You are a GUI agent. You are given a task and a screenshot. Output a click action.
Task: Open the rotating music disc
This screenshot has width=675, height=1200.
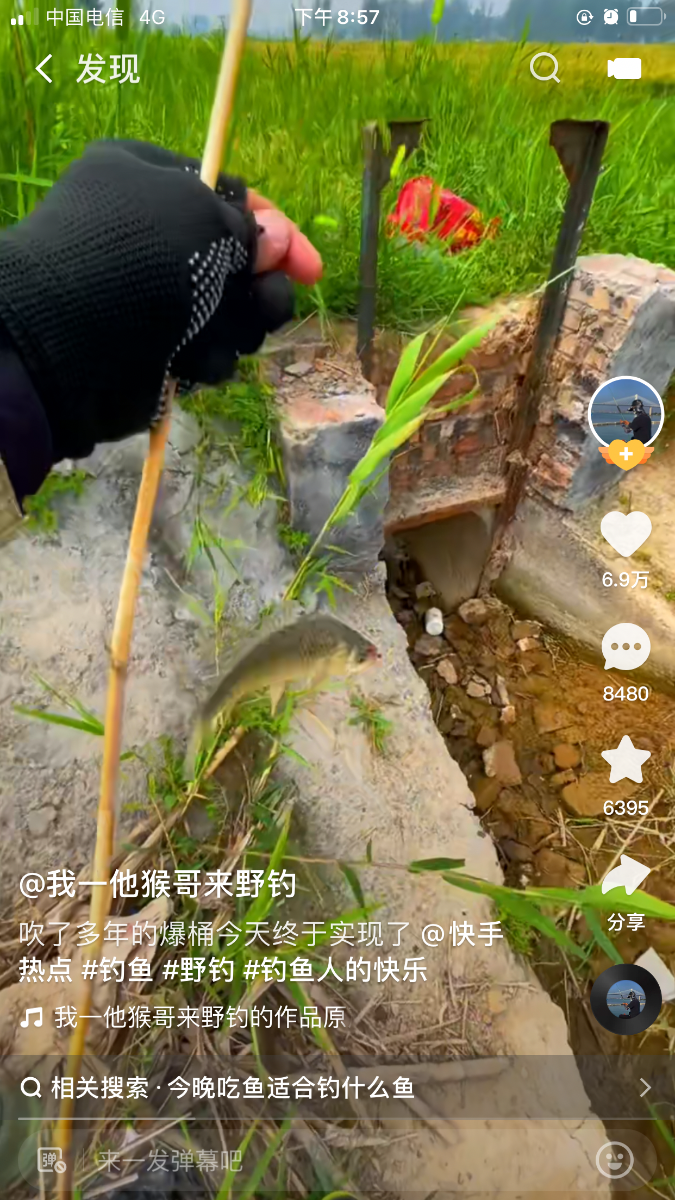626,999
